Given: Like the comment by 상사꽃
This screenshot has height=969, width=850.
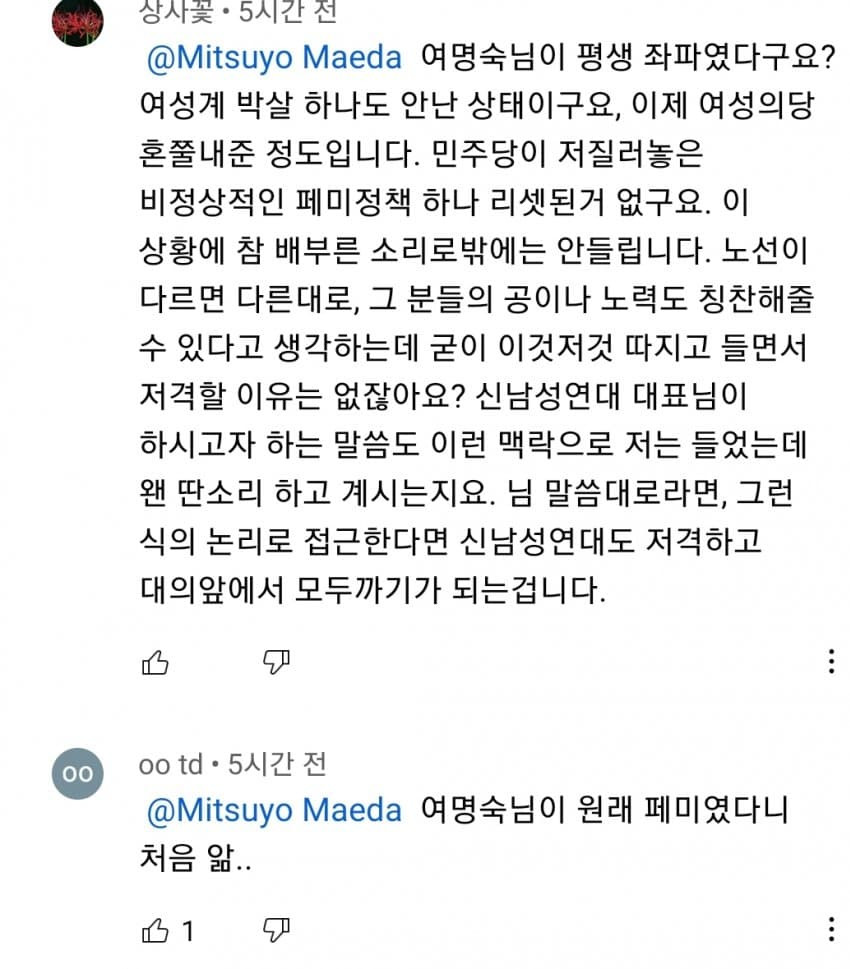Looking at the screenshot, I should coord(155,661).
